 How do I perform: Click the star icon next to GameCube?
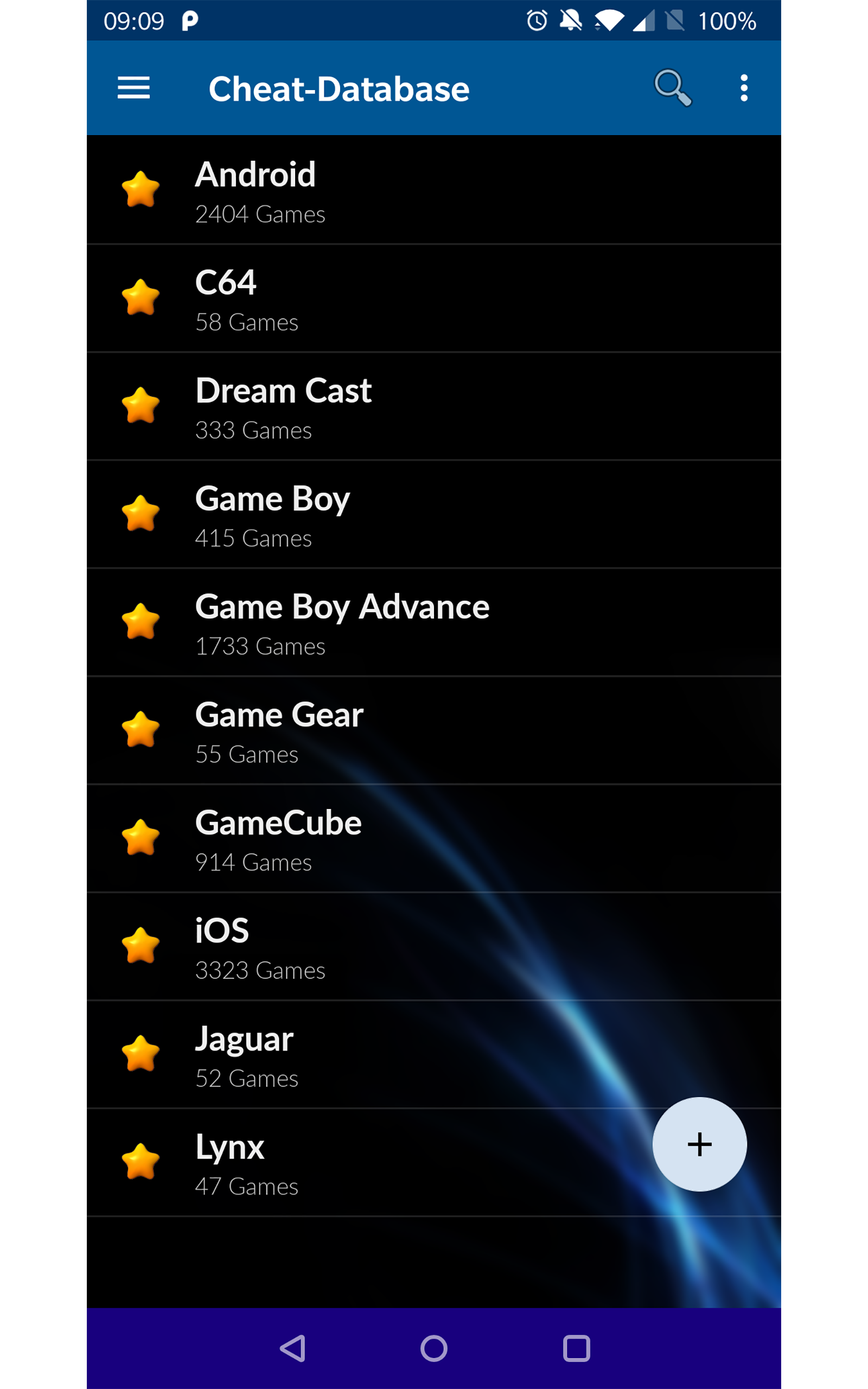click(142, 839)
